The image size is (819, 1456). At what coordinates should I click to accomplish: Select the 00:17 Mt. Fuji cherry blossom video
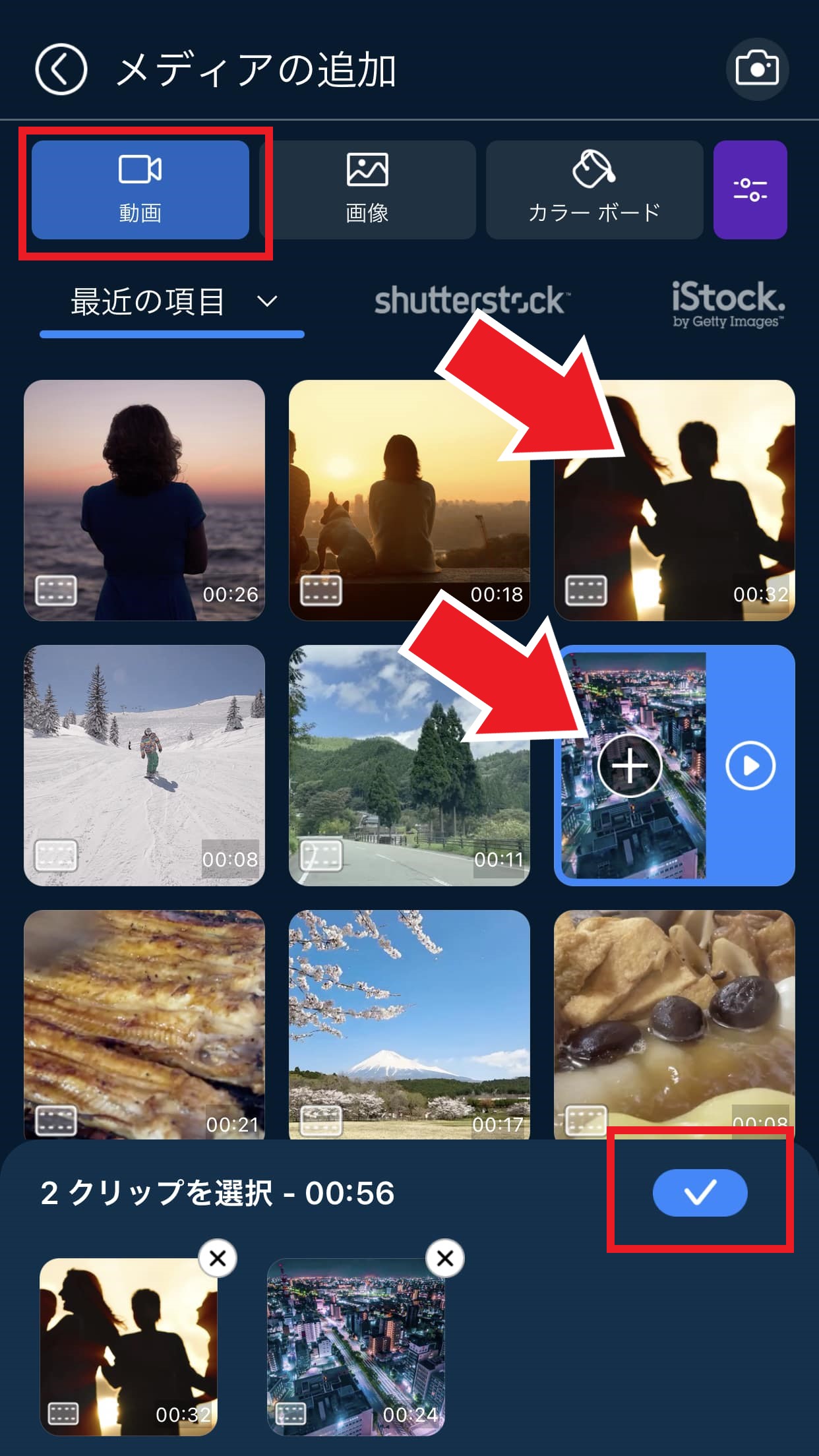coord(409,1024)
